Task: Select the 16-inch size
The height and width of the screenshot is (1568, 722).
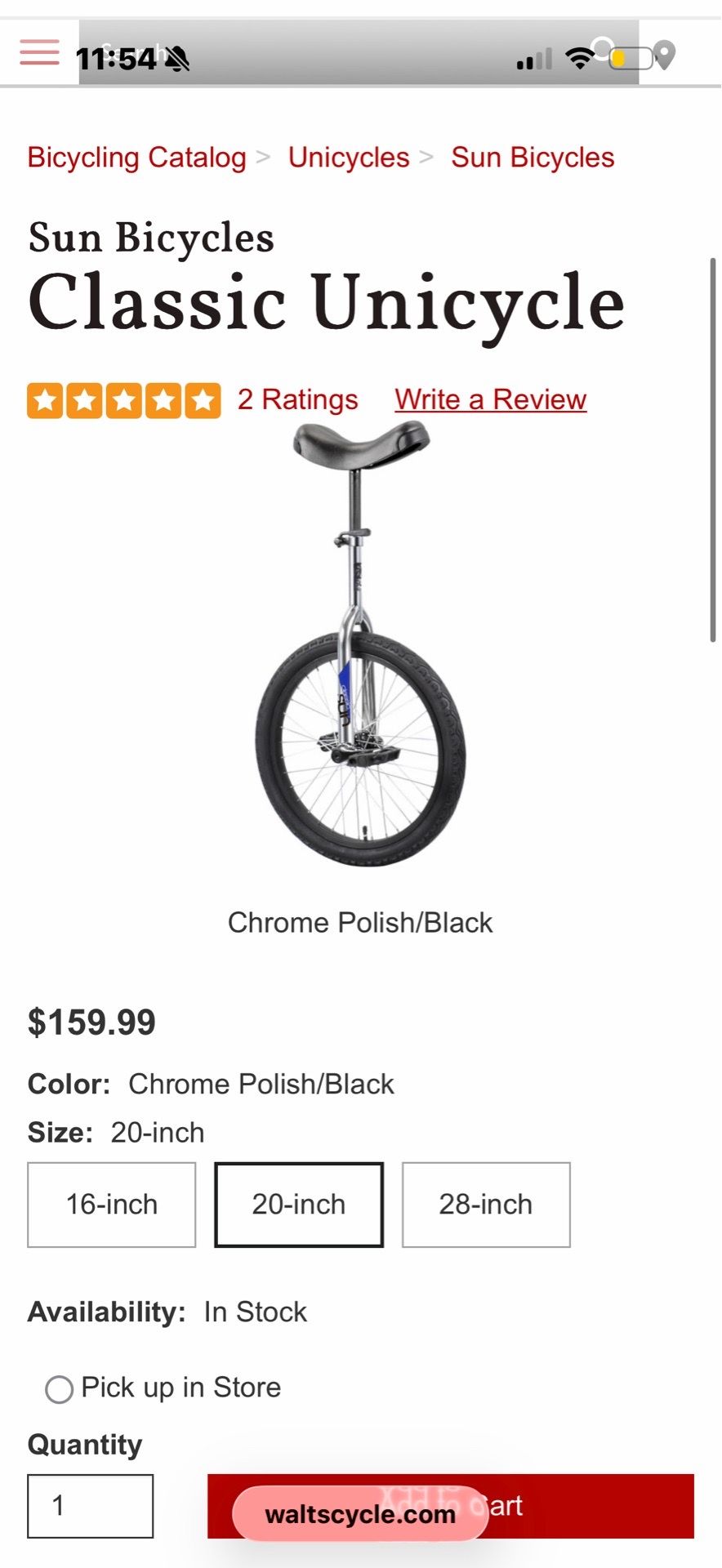Action: point(112,1205)
